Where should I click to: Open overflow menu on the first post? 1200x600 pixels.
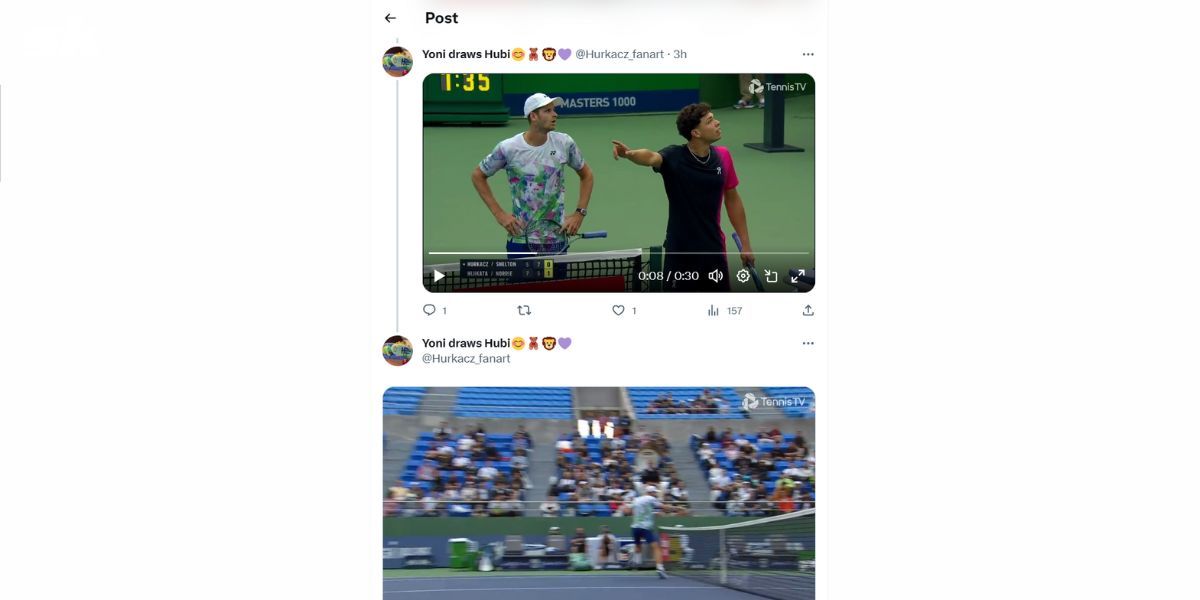[808, 54]
